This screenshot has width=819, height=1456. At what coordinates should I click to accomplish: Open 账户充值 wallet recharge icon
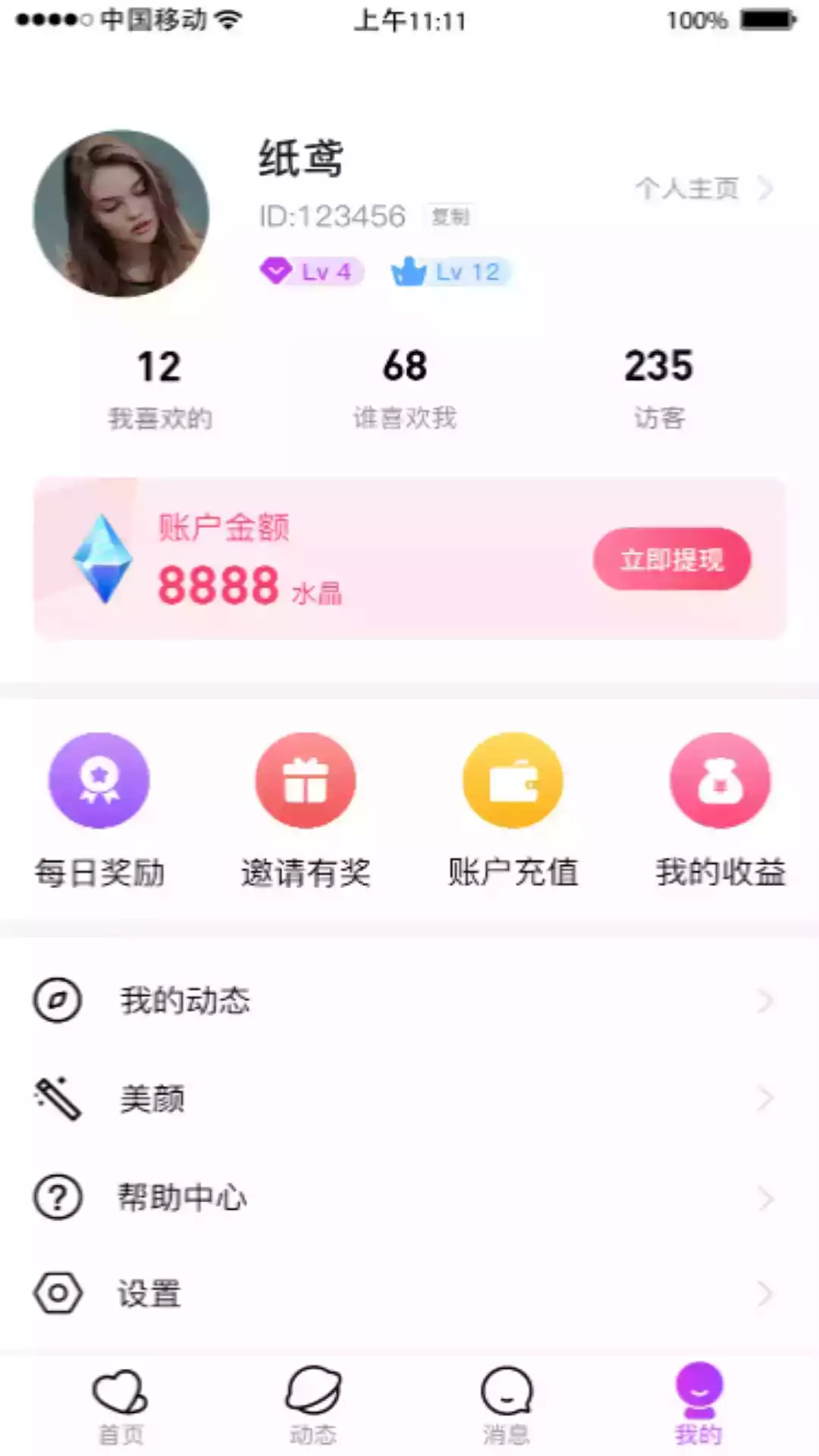tap(513, 780)
